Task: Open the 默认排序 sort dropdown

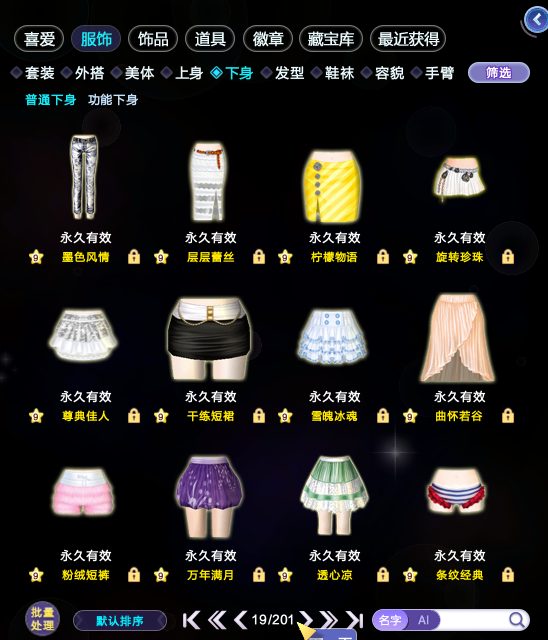Action: tap(120, 621)
